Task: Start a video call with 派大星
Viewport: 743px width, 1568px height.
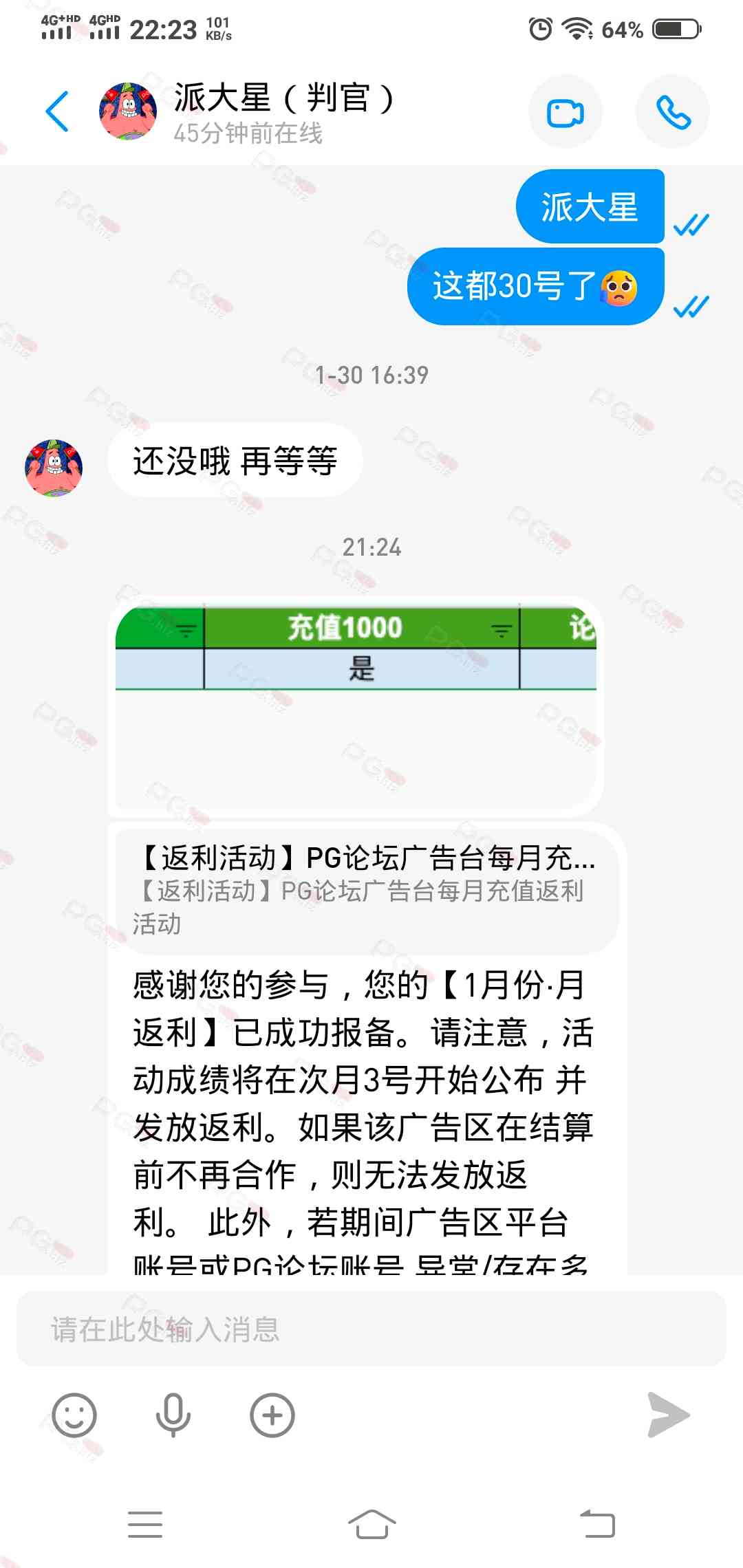Action: pyautogui.click(x=565, y=113)
